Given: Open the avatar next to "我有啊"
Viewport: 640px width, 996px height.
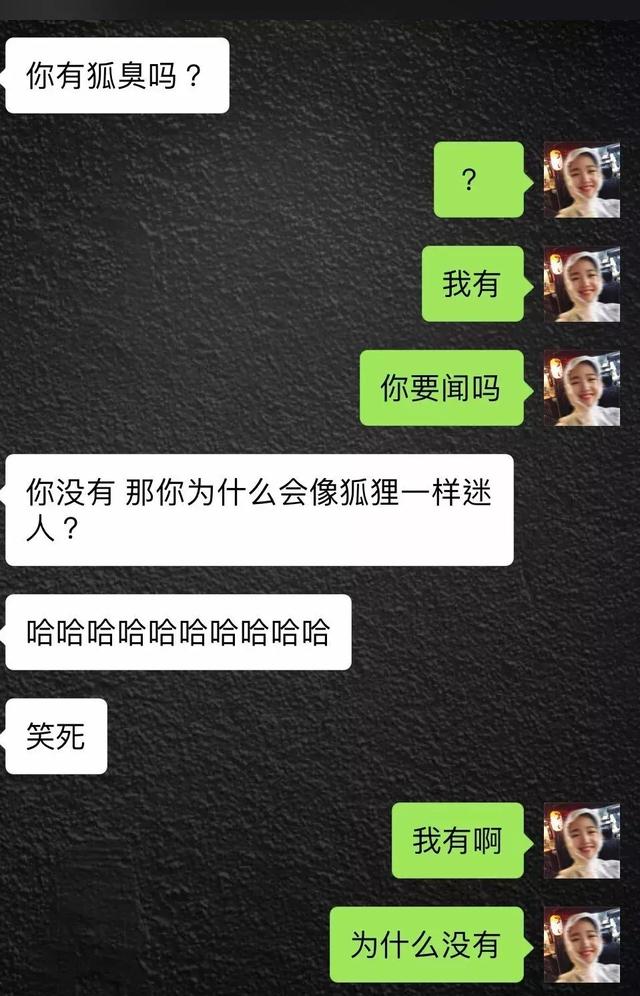Looking at the screenshot, I should click(x=581, y=841).
